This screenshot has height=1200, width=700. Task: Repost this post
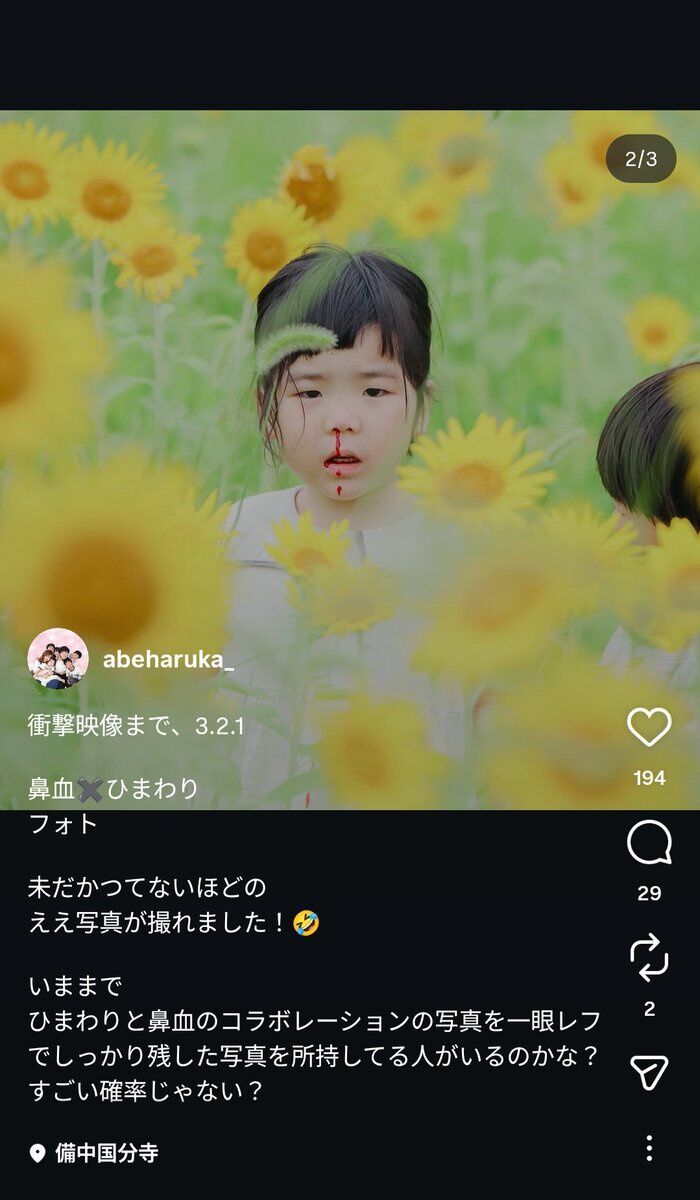649,957
